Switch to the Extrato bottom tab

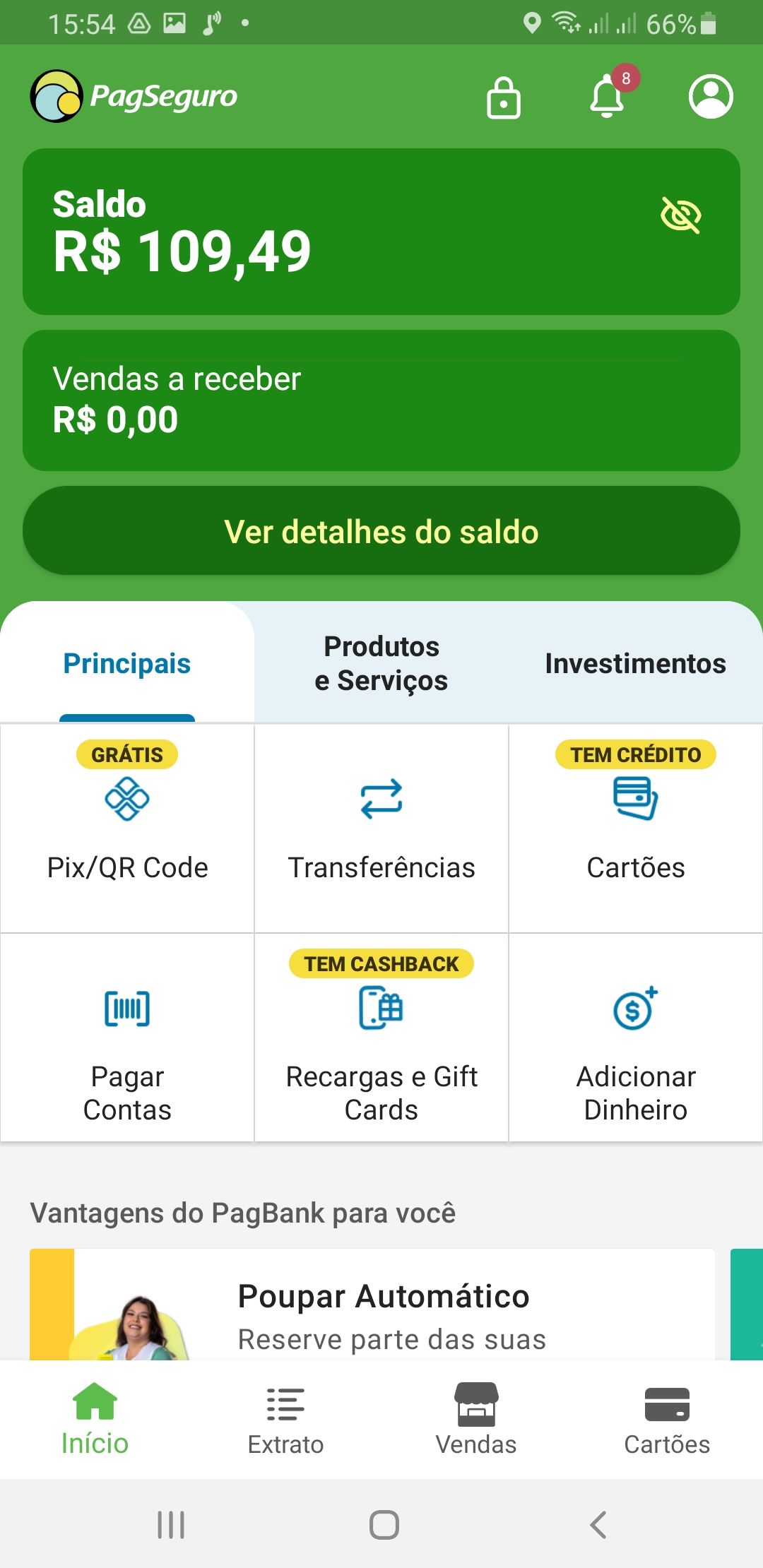pyautogui.click(x=285, y=1420)
